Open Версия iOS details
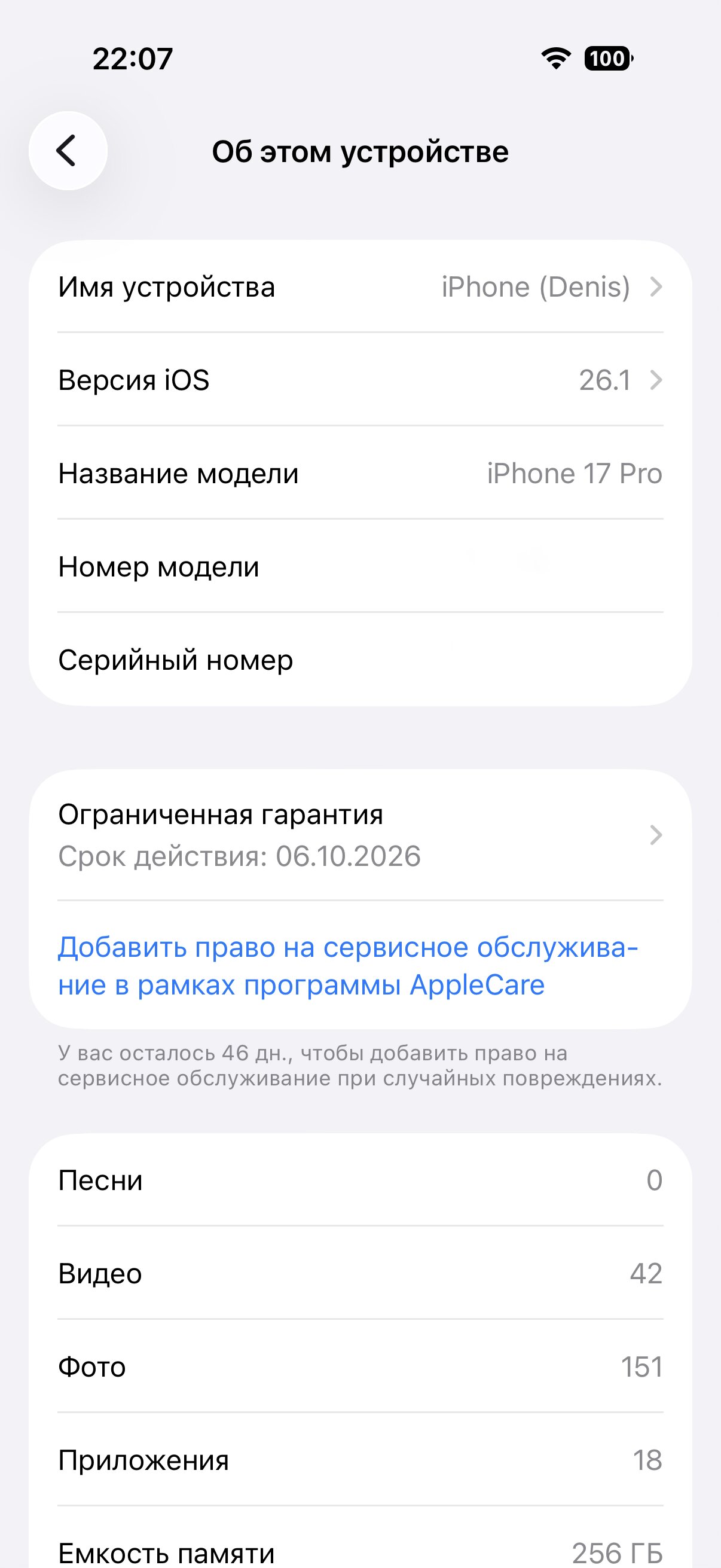 [x=360, y=380]
